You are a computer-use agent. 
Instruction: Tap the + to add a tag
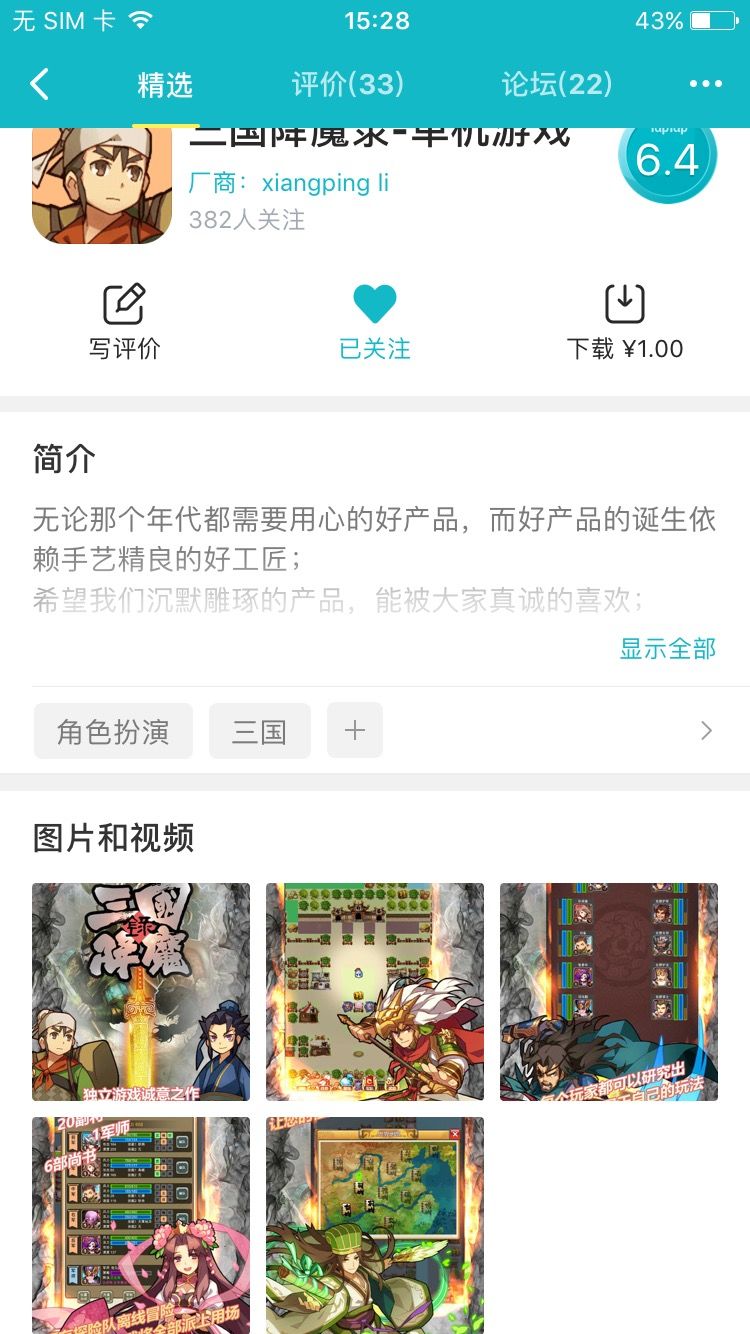[355, 730]
